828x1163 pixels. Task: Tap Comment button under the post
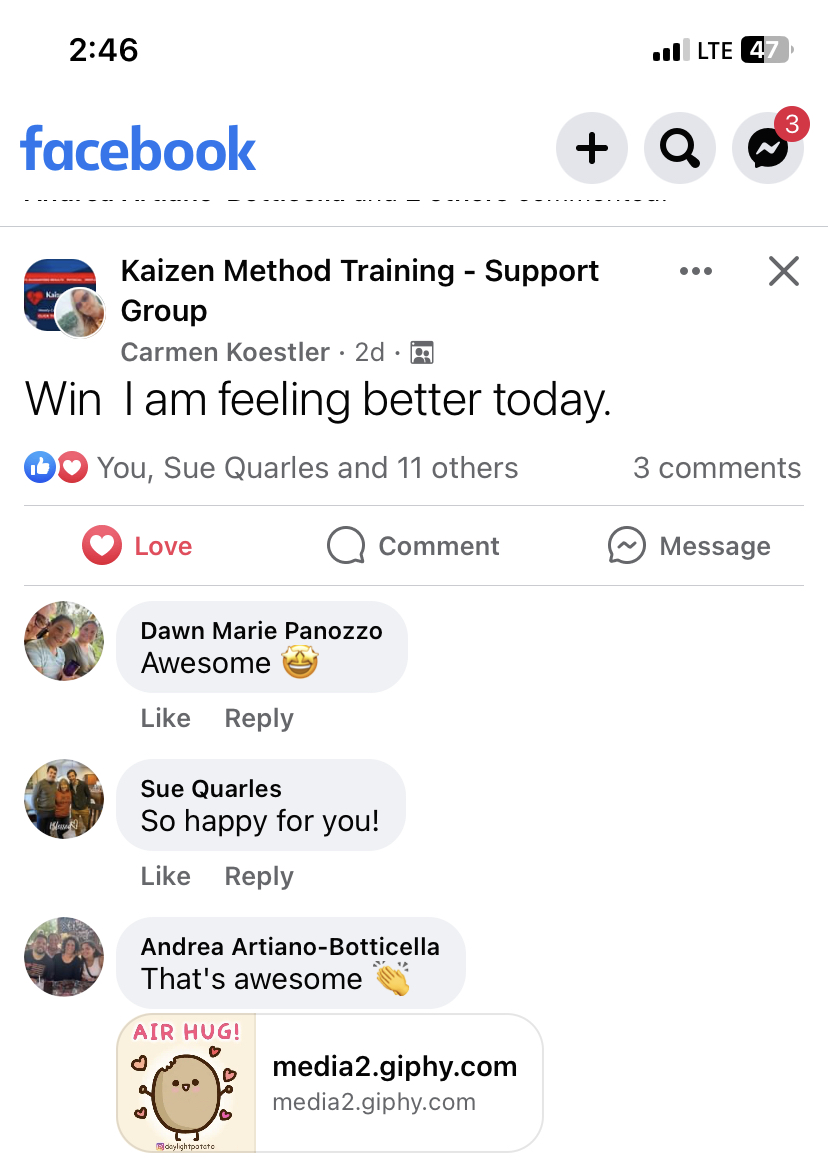413,546
